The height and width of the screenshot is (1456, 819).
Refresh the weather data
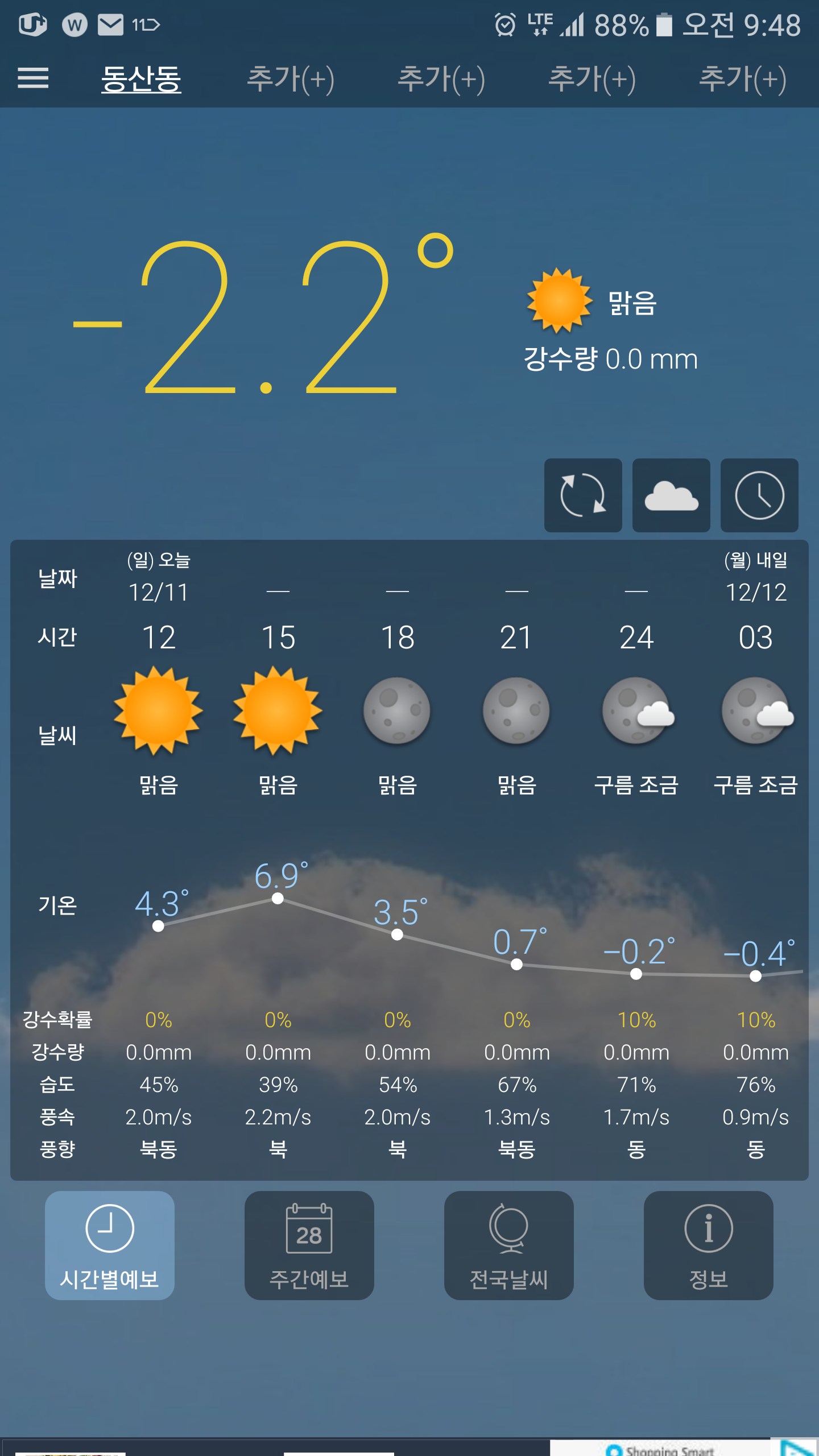click(582, 495)
